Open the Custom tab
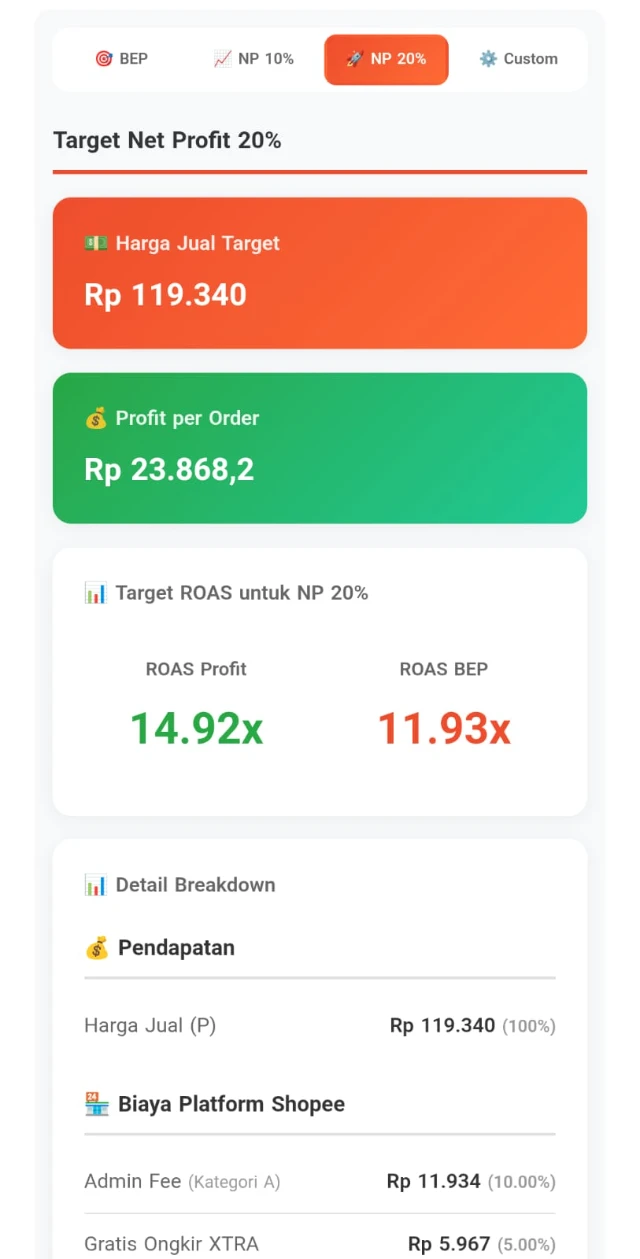The width and height of the screenshot is (640, 1259). pyautogui.click(x=518, y=59)
